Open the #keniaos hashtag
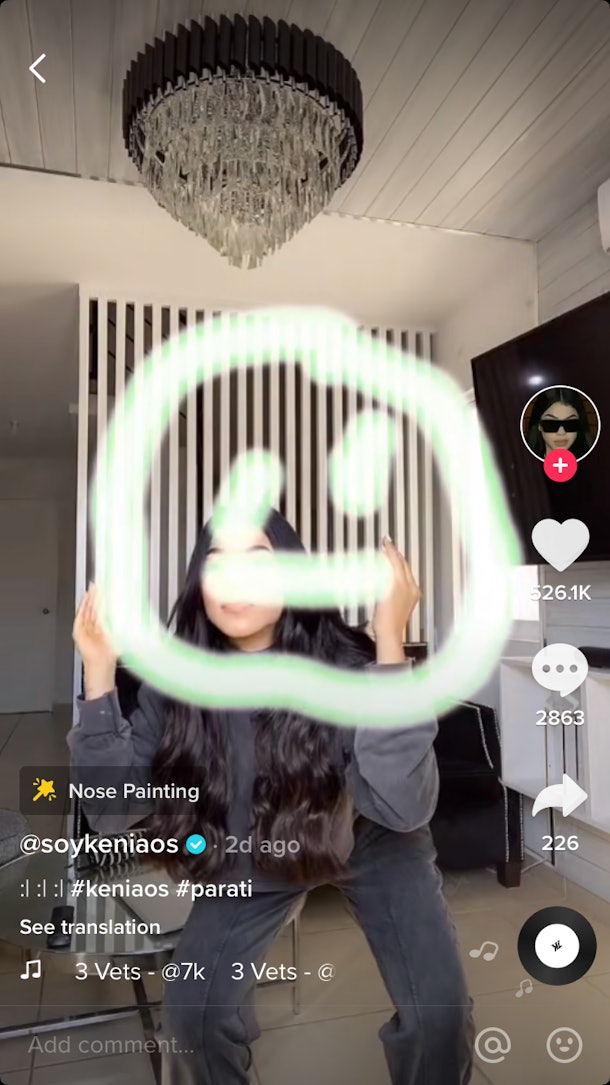610x1085 pixels. coord(119,889)
